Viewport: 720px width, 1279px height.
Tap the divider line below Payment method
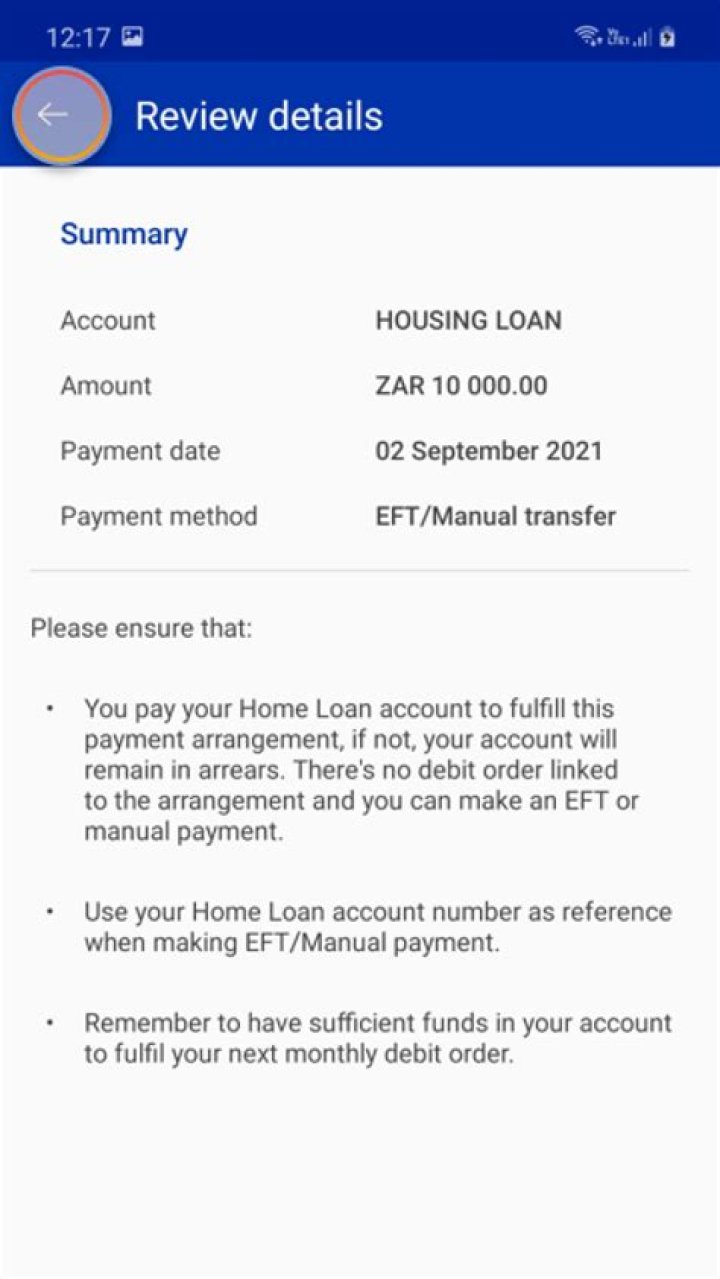click(x=360, y=567)
